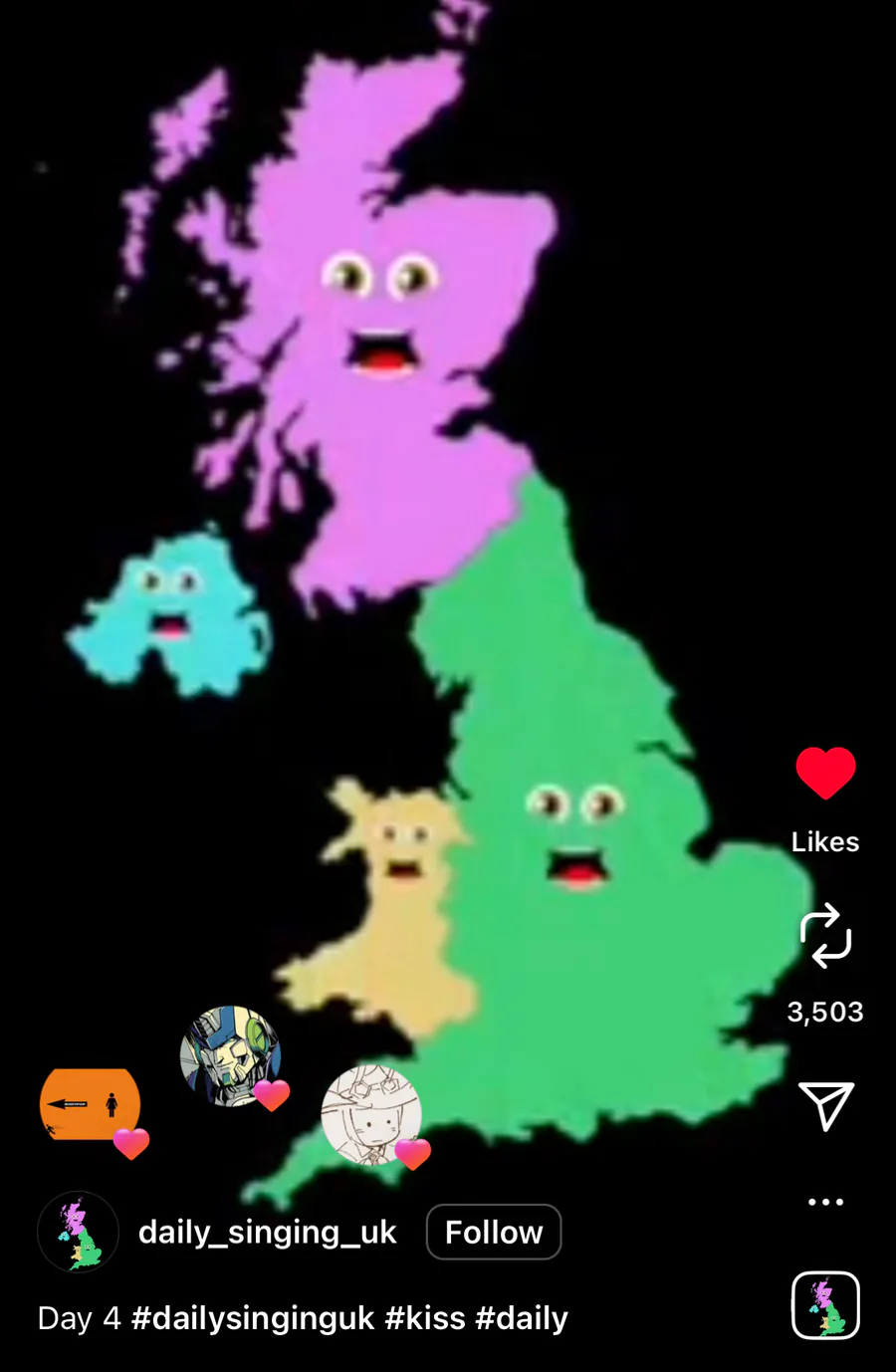Open the #kiss hashtag
896x1372 pixels.
(425, 1318)
